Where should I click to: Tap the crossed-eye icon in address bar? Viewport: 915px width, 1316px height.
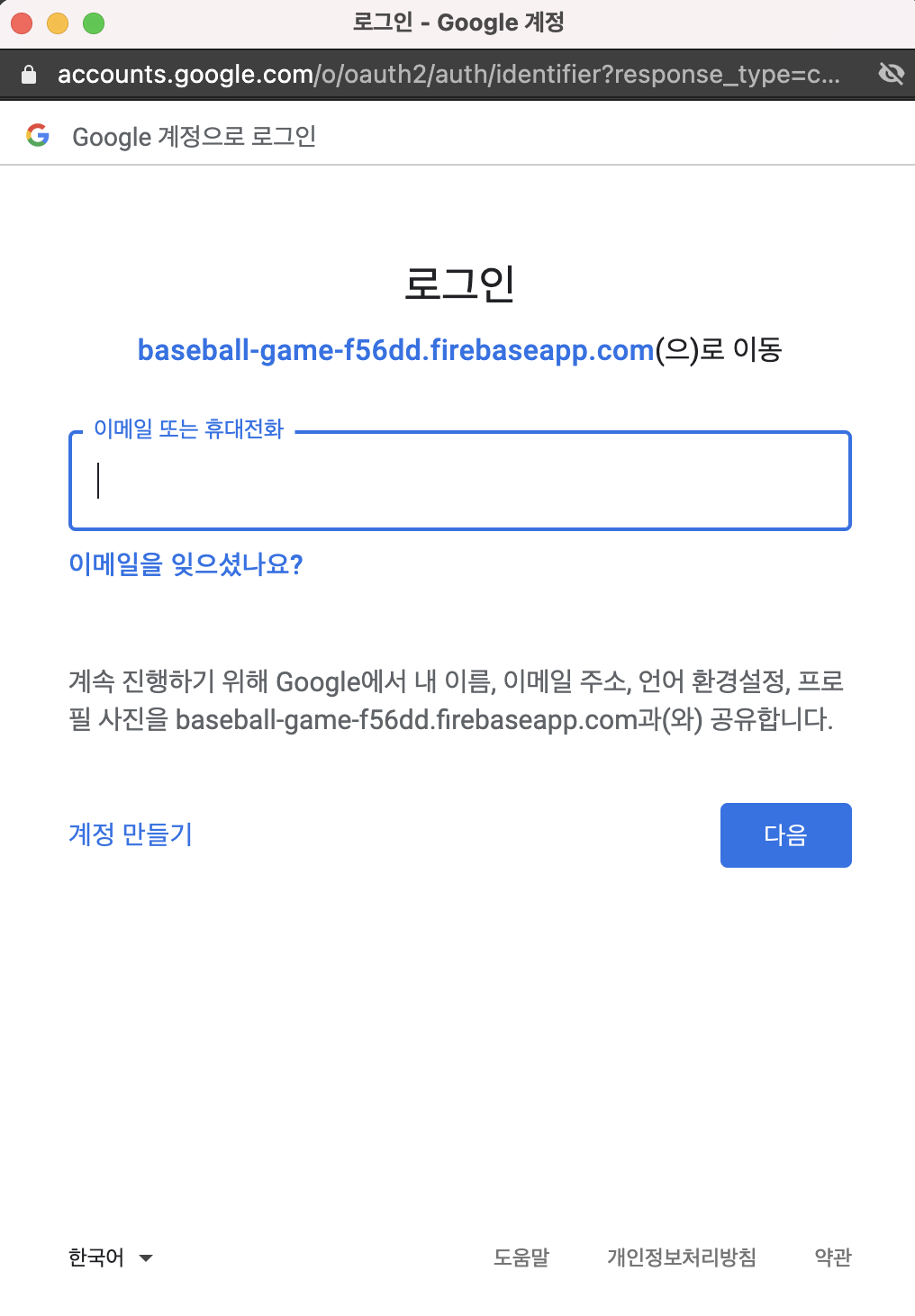point(891,74)
